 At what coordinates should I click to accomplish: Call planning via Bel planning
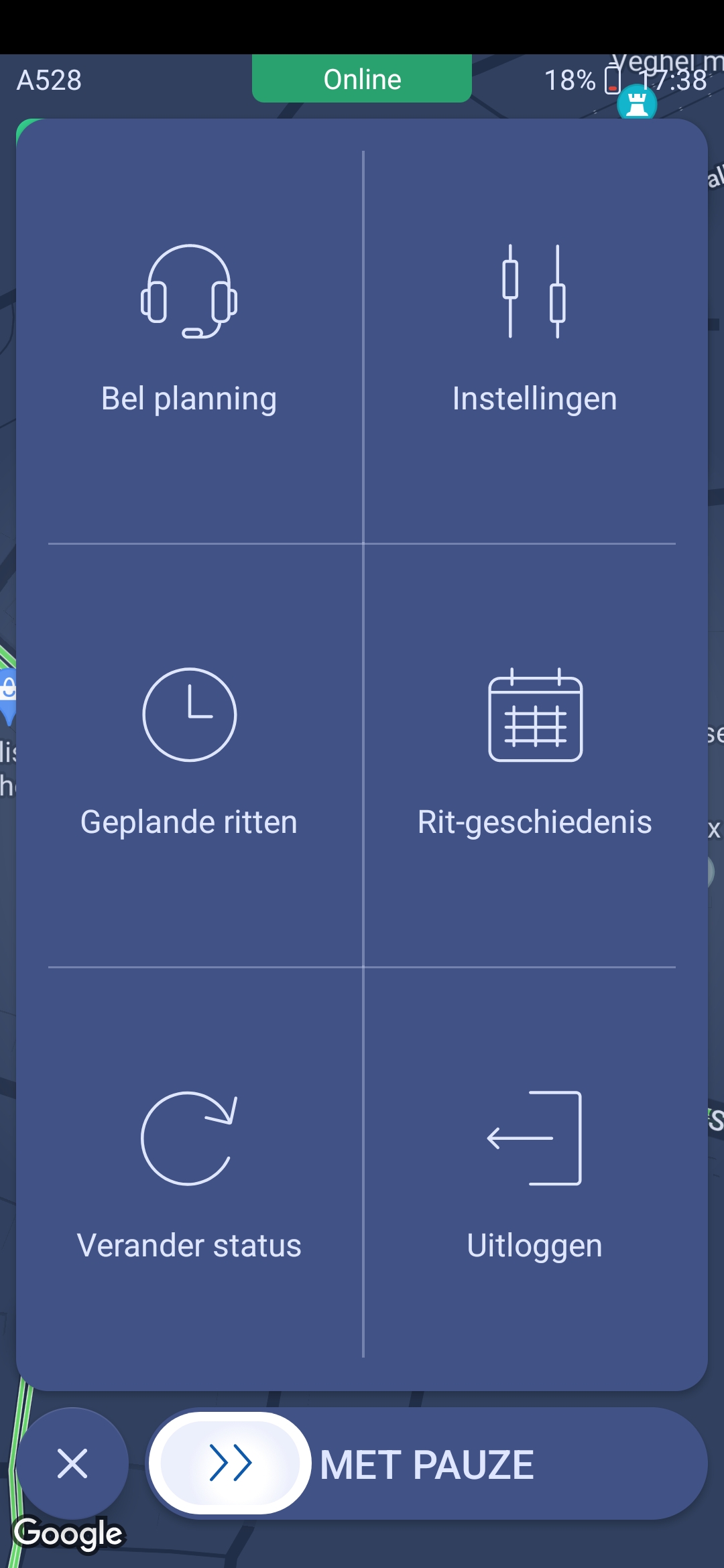click(189, 328)
